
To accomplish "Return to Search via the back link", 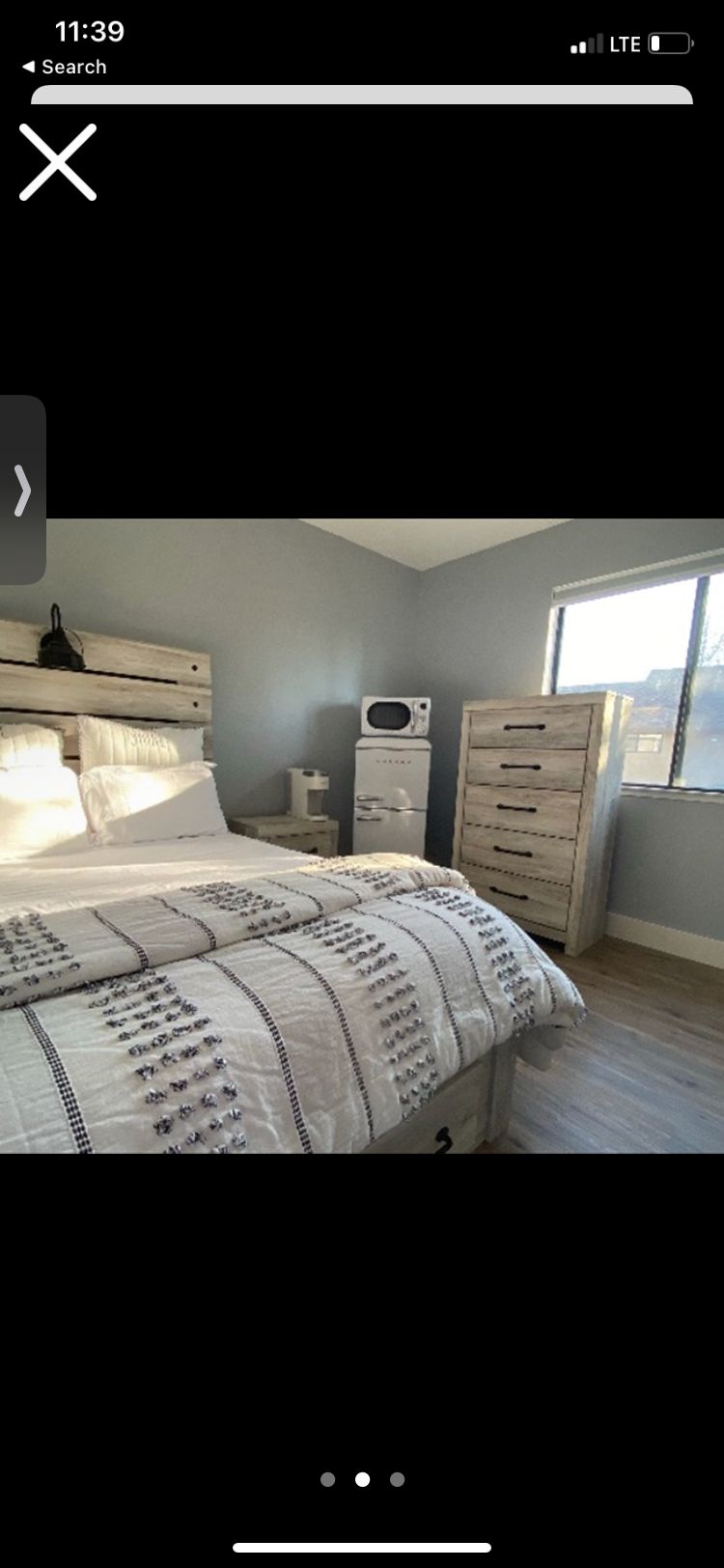I will pos(64,67).
